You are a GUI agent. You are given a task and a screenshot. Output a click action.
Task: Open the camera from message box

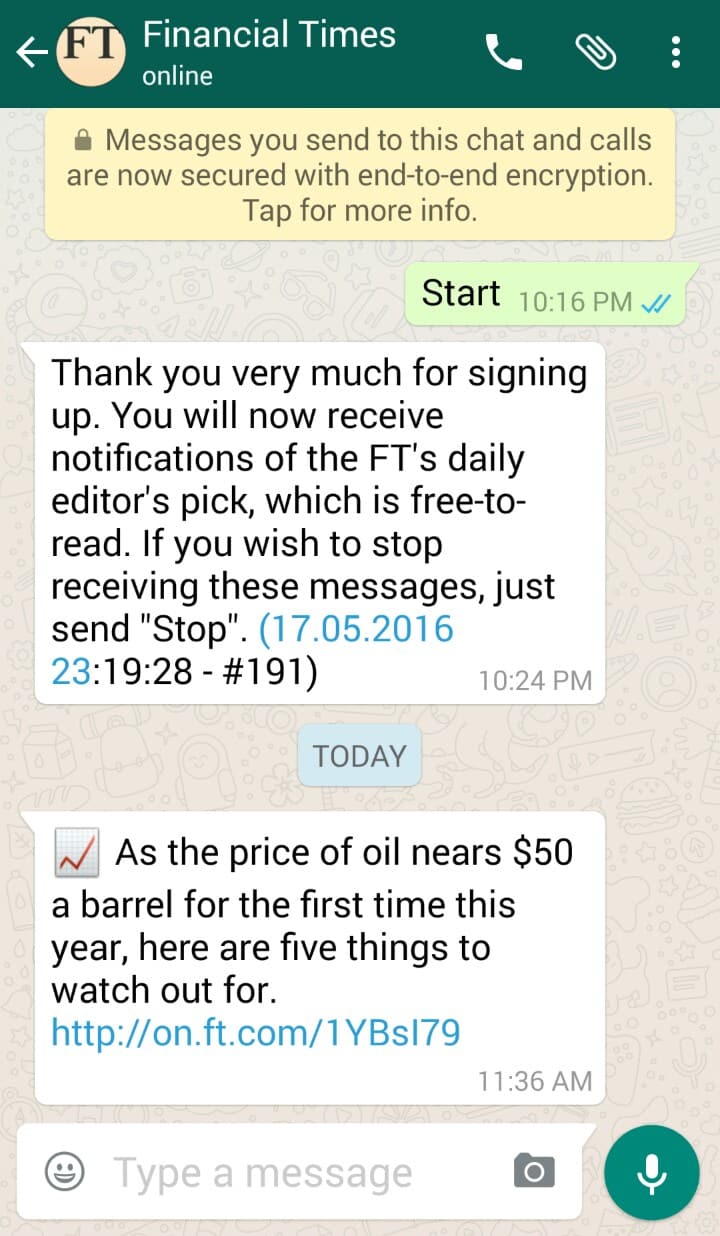534,1171
